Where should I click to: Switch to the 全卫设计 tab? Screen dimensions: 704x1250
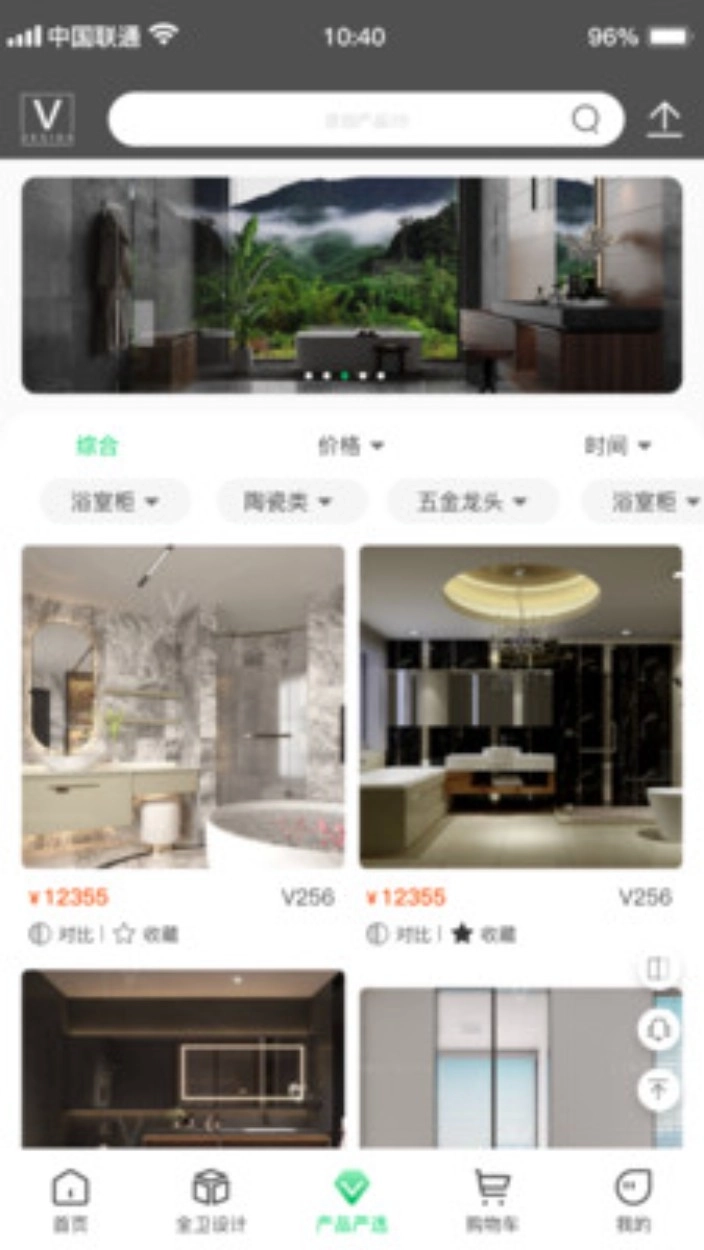point(211,1200)
